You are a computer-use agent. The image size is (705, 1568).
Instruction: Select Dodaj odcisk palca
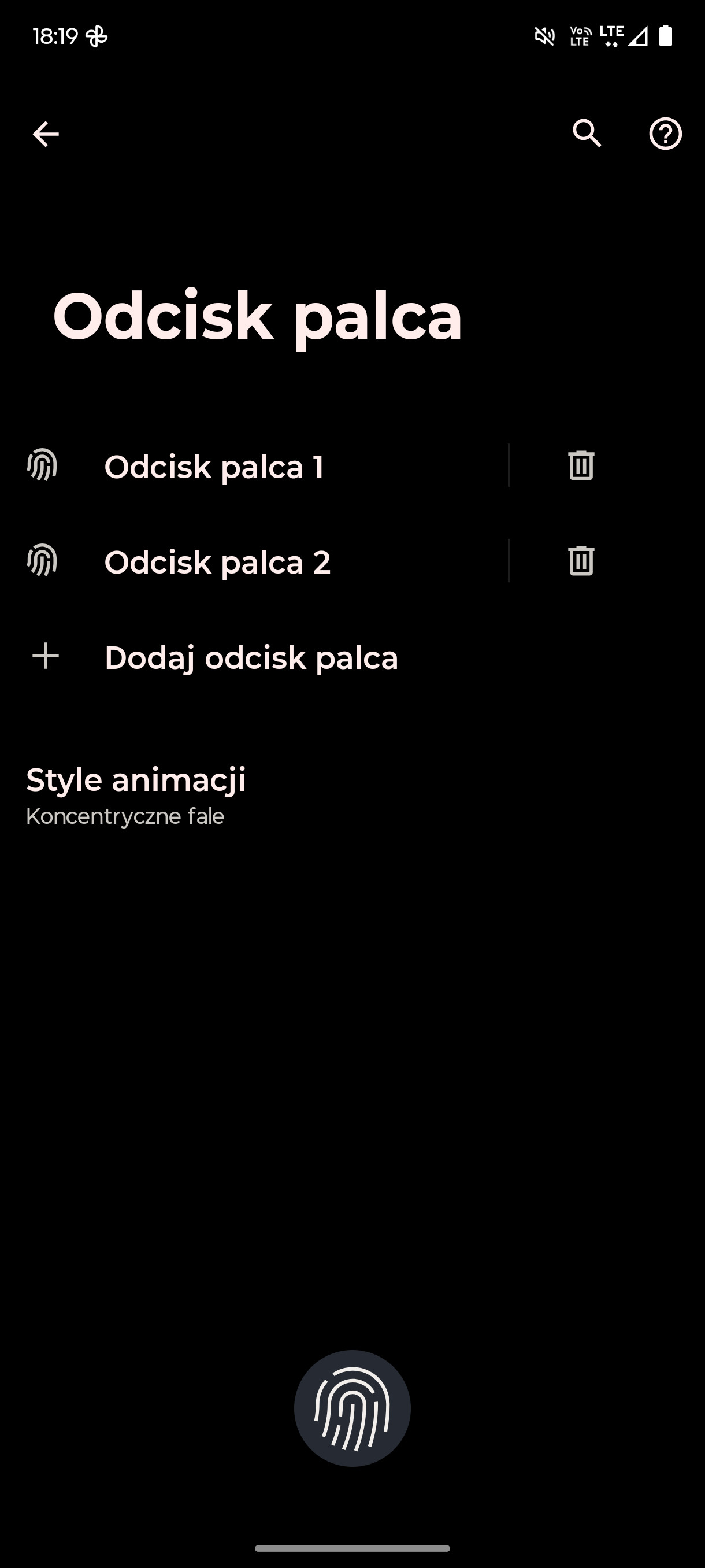click(x=352, y=657)
